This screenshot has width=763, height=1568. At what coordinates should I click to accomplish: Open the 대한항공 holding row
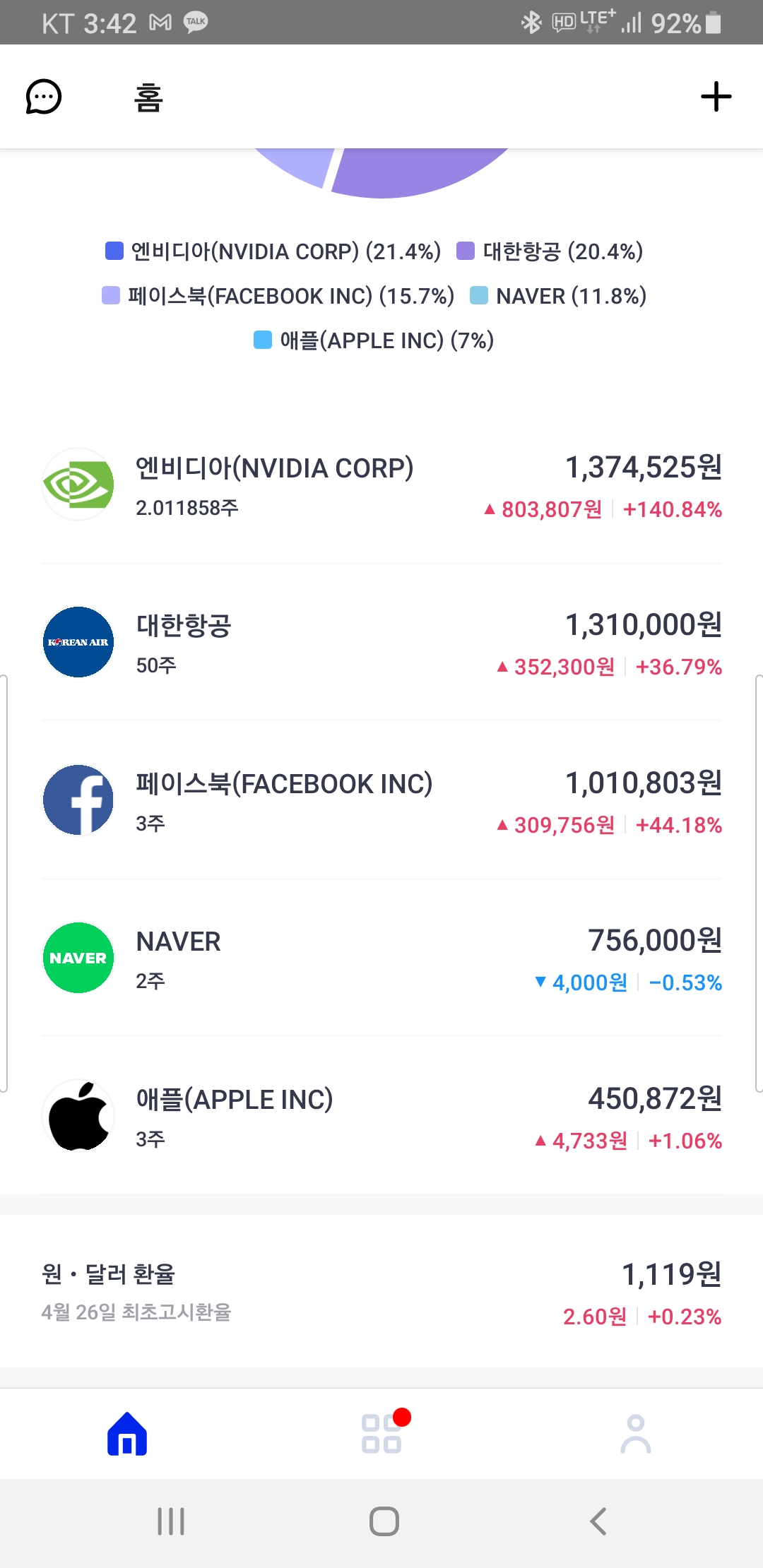coord(381,643)
